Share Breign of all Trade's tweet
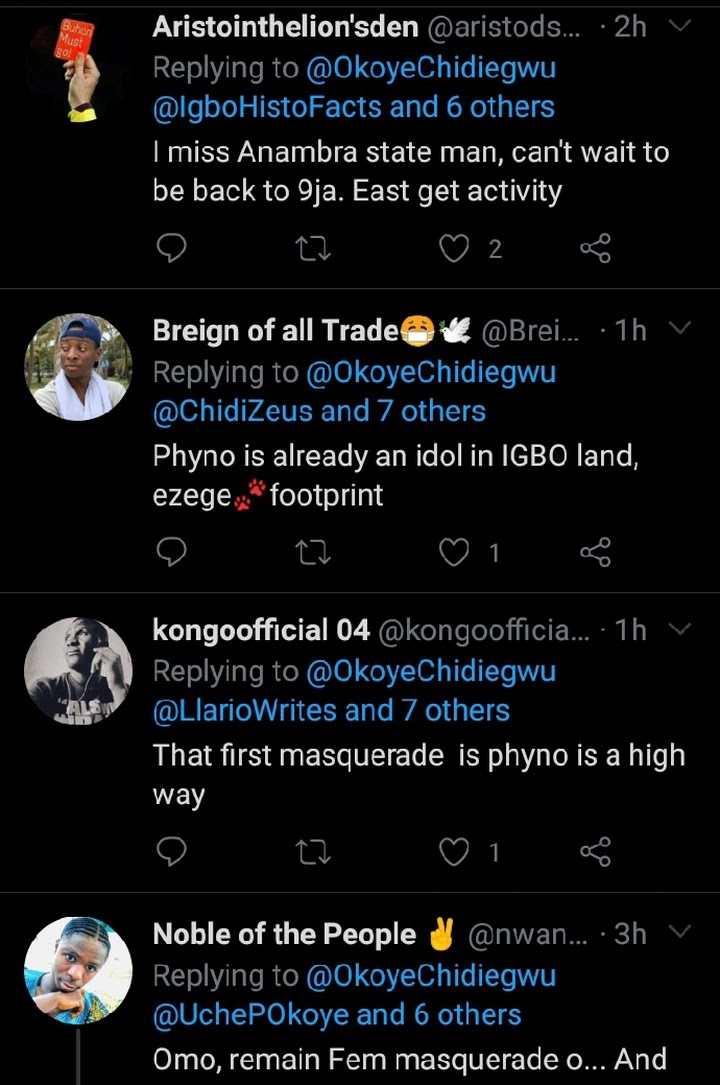This screenshot has width=720, height=1085. [x=595, y=551]
